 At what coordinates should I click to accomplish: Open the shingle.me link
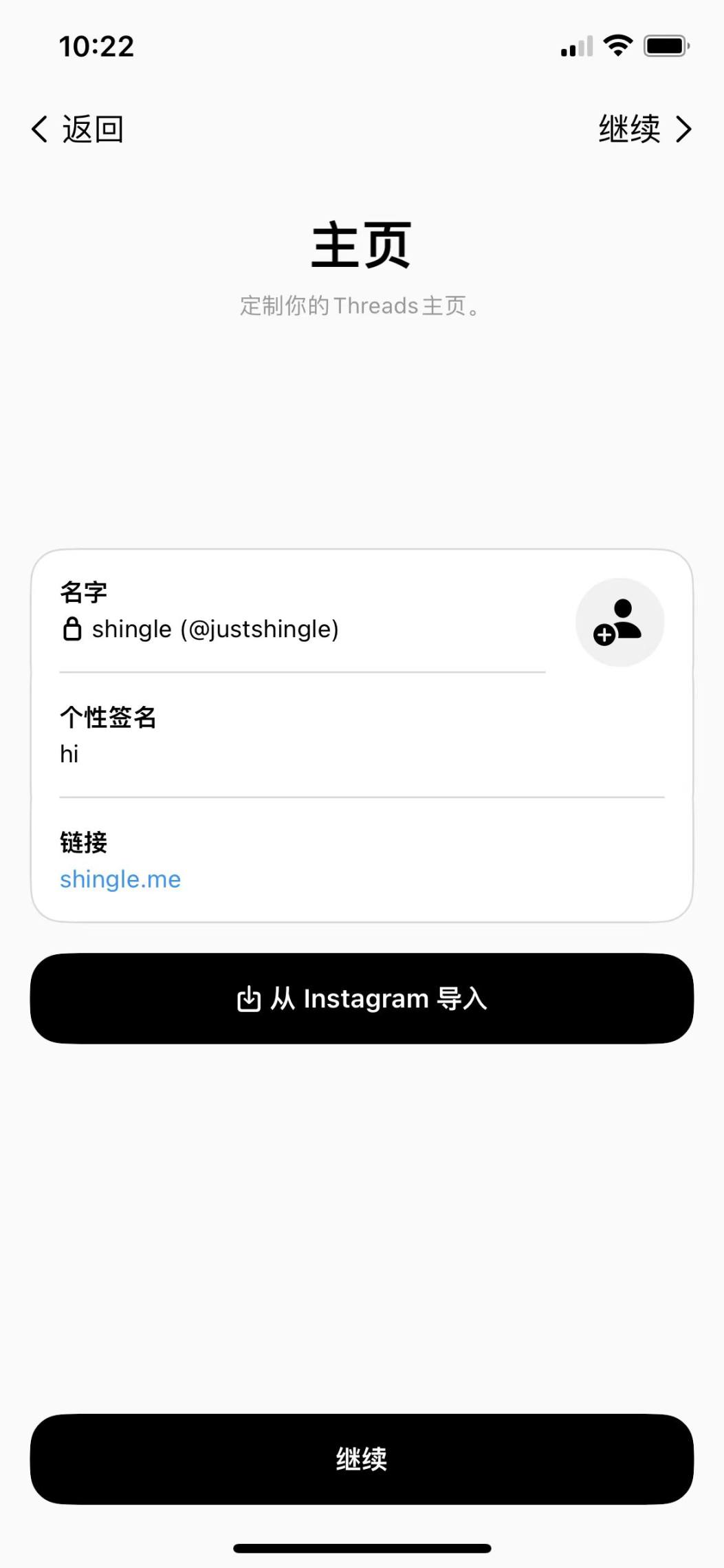[x=120, y=879]
